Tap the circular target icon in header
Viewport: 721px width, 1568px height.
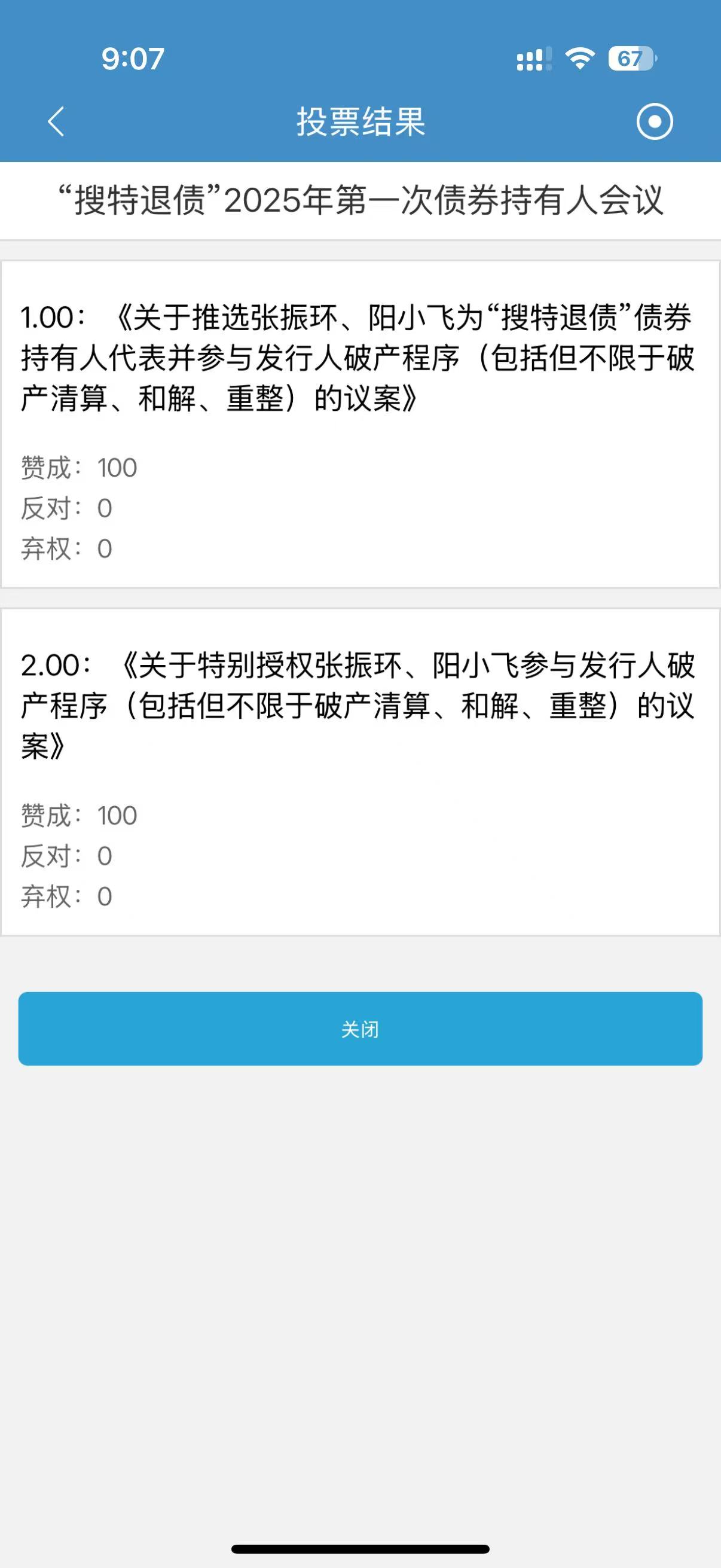coord(654,122)
